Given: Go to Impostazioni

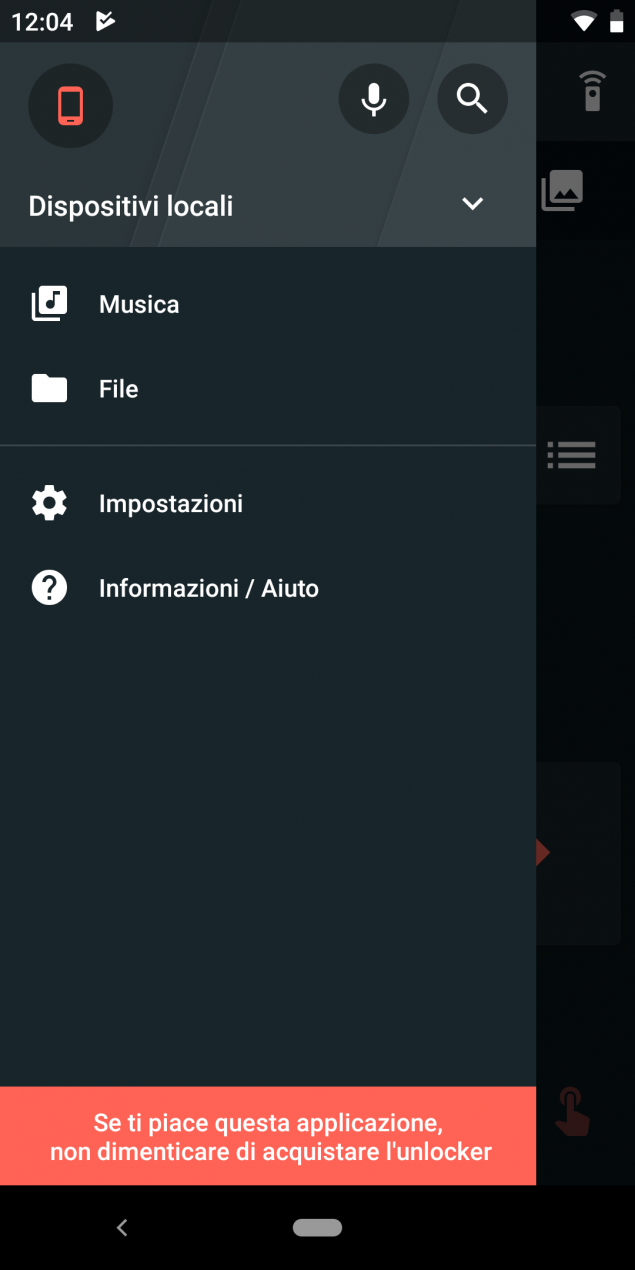Looking at the screenshot, I should [268, 503].
